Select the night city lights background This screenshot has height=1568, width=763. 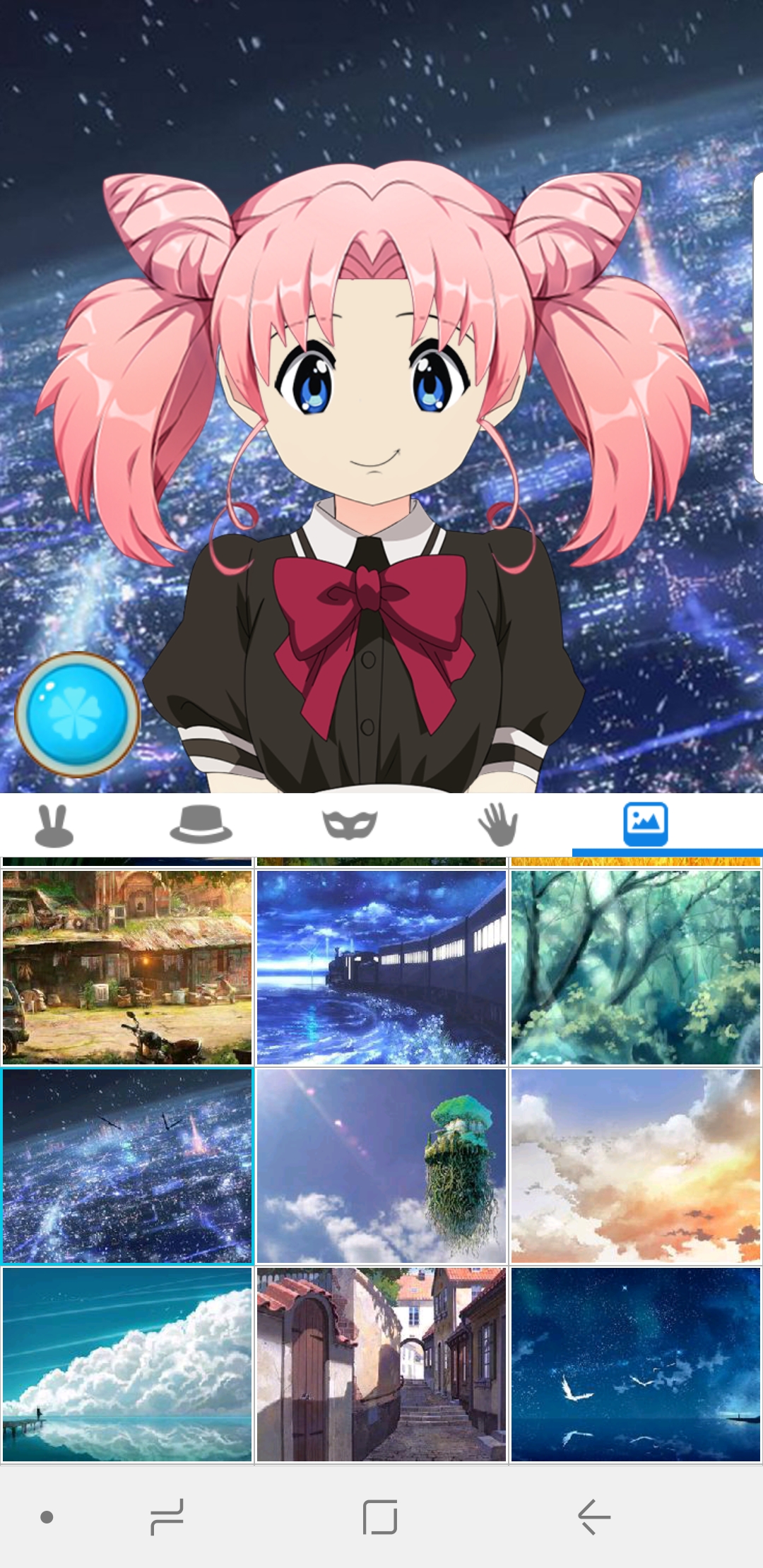click(x=127, y=1166)
